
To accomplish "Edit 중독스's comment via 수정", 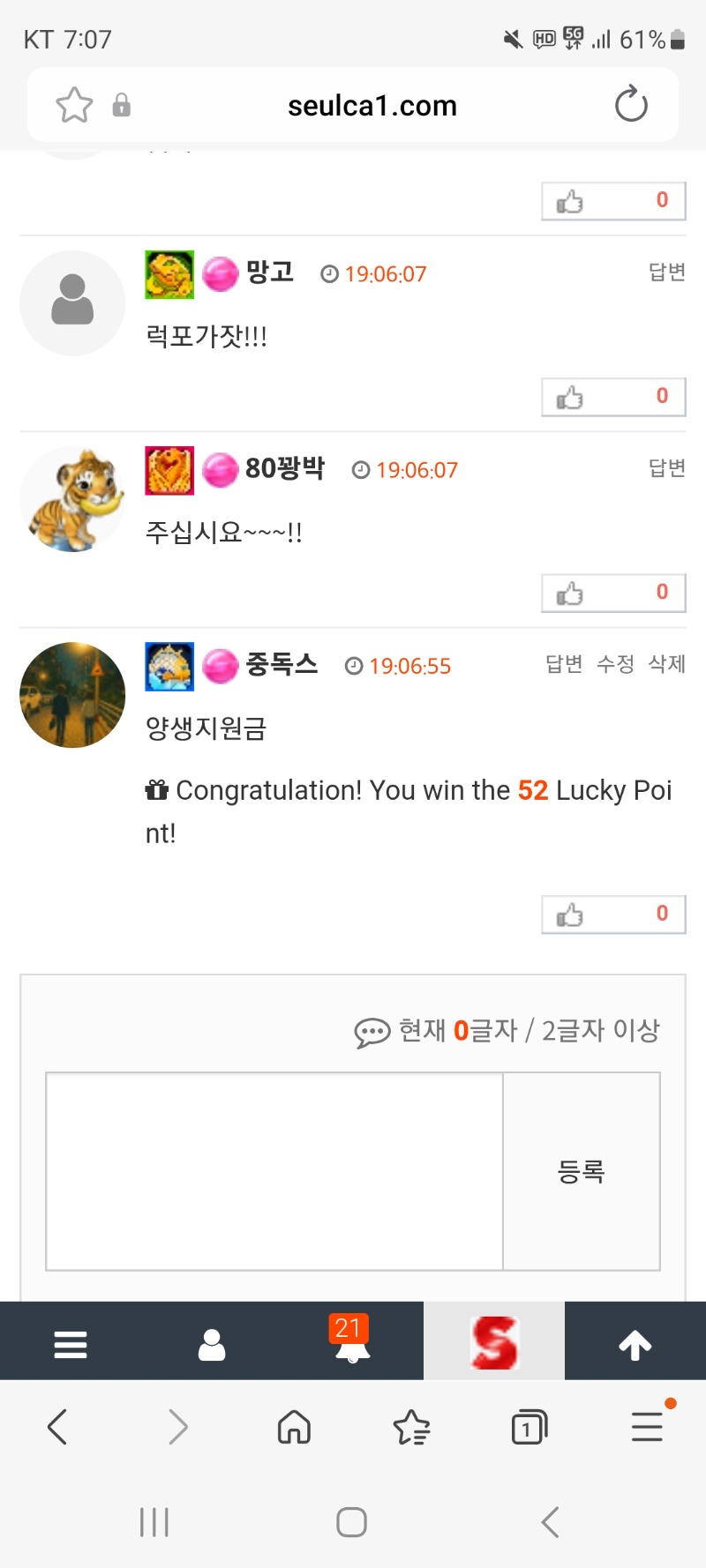I will (x=615, y=664).
